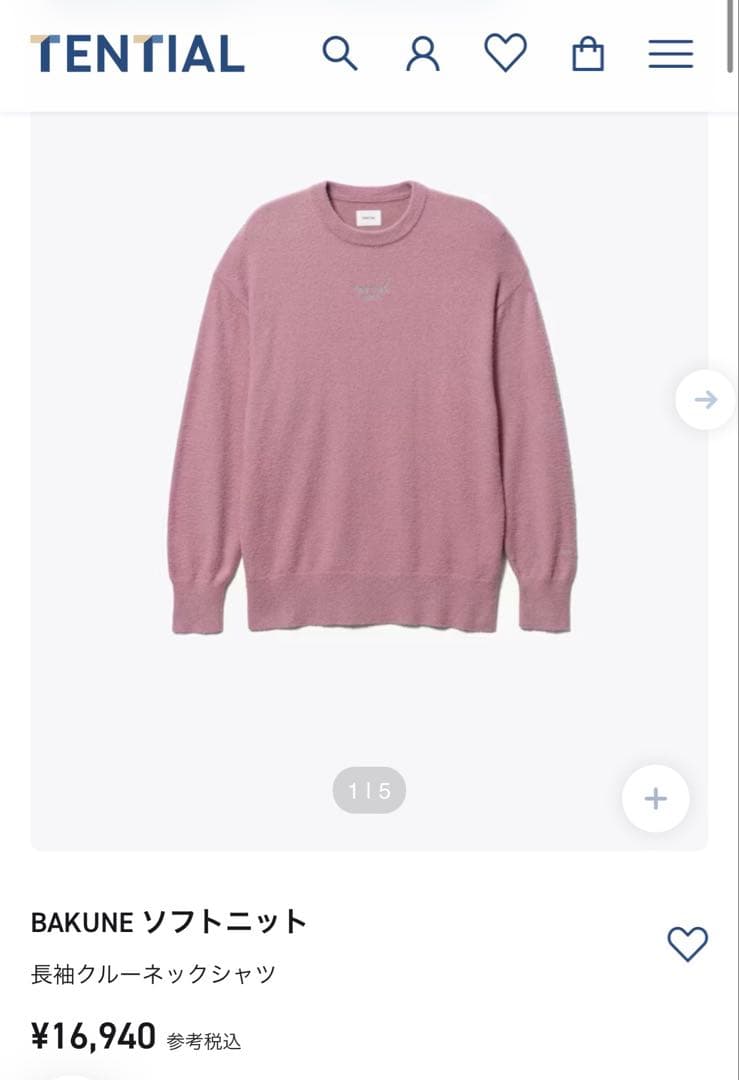The width and height of the screenshot is (739, 1080).
Task: Open the shopping bag cart
Action: pos(588,54)
